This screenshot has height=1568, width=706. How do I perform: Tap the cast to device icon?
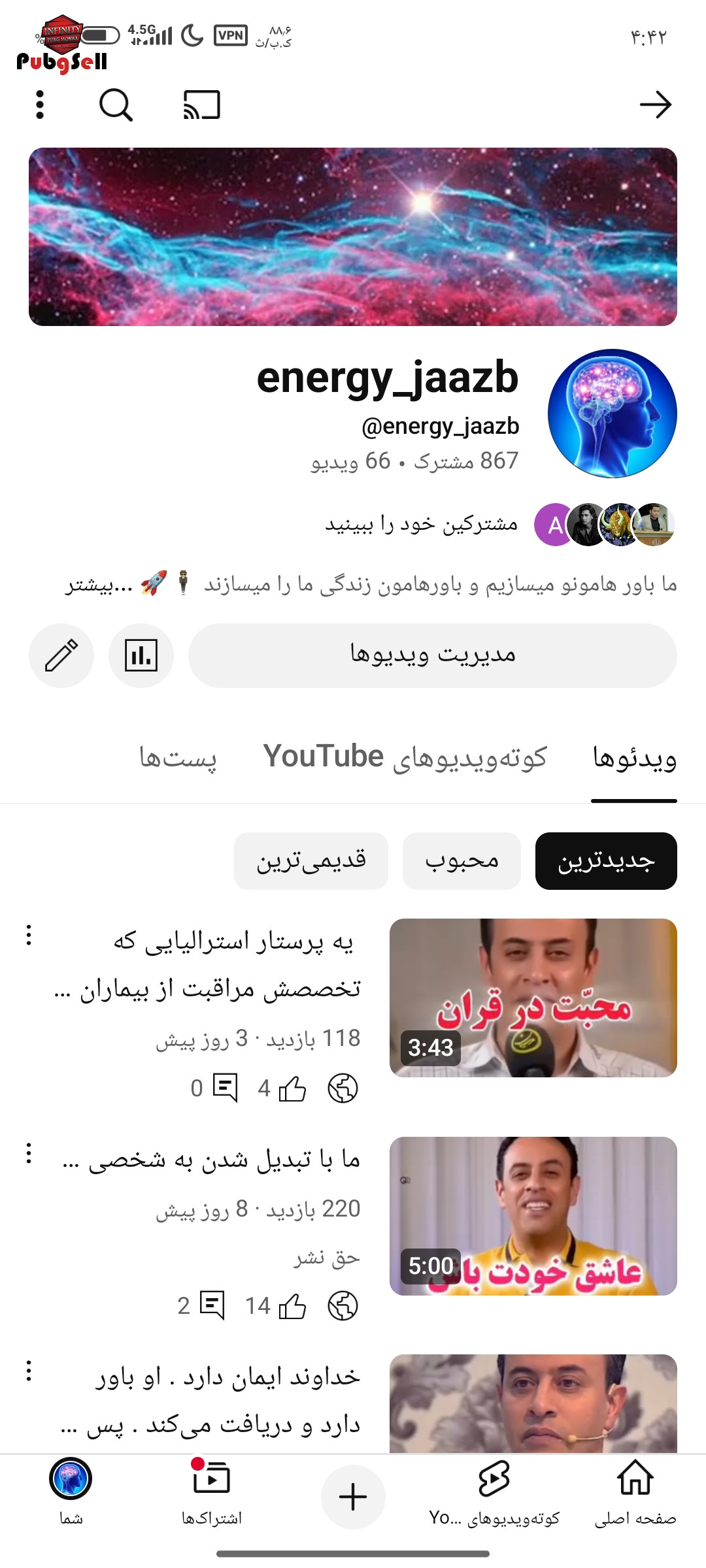click(x=202, y=105)
